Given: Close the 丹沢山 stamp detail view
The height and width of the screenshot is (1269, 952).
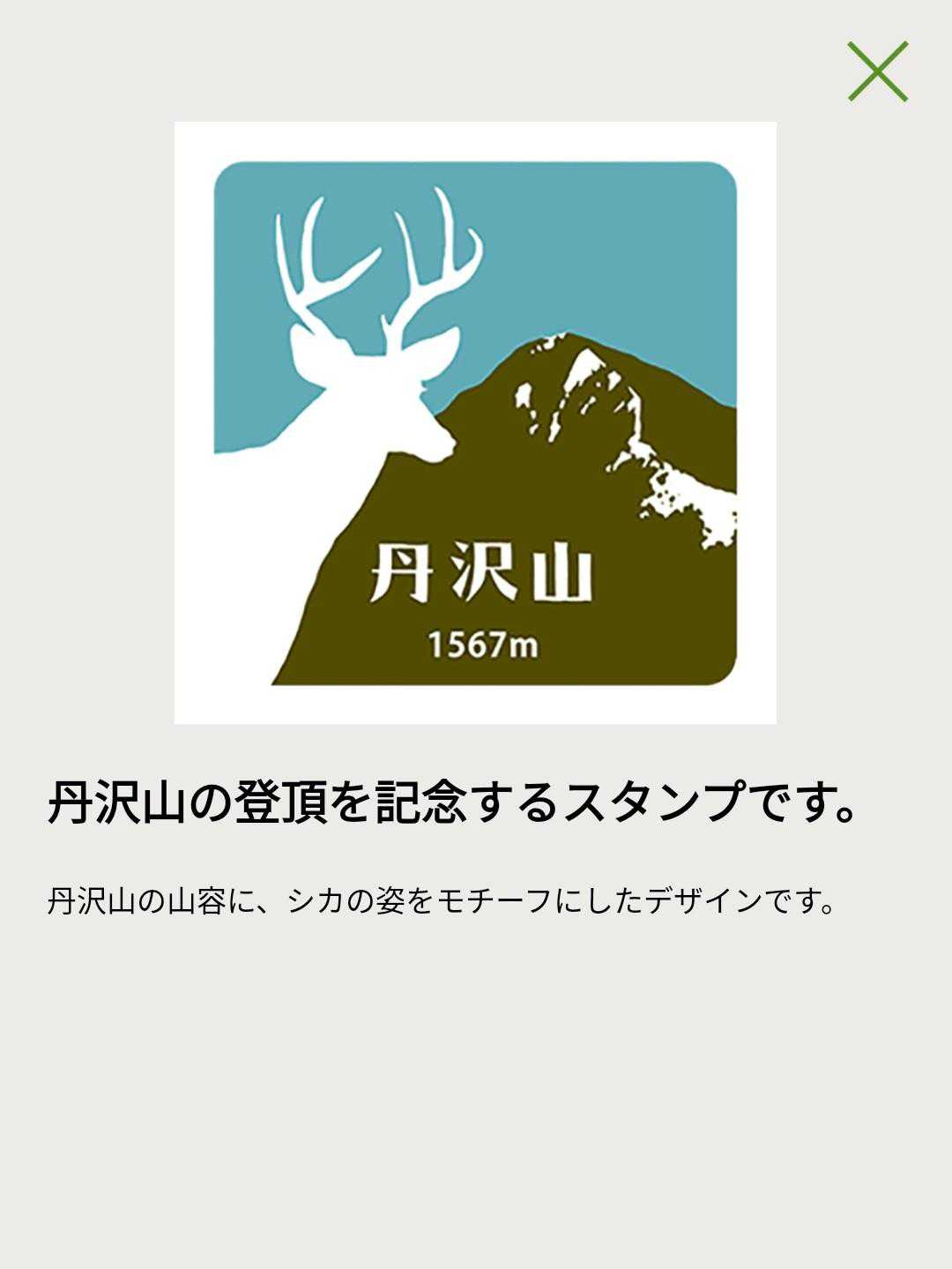Looking at the screenshot, I should 877,71.
